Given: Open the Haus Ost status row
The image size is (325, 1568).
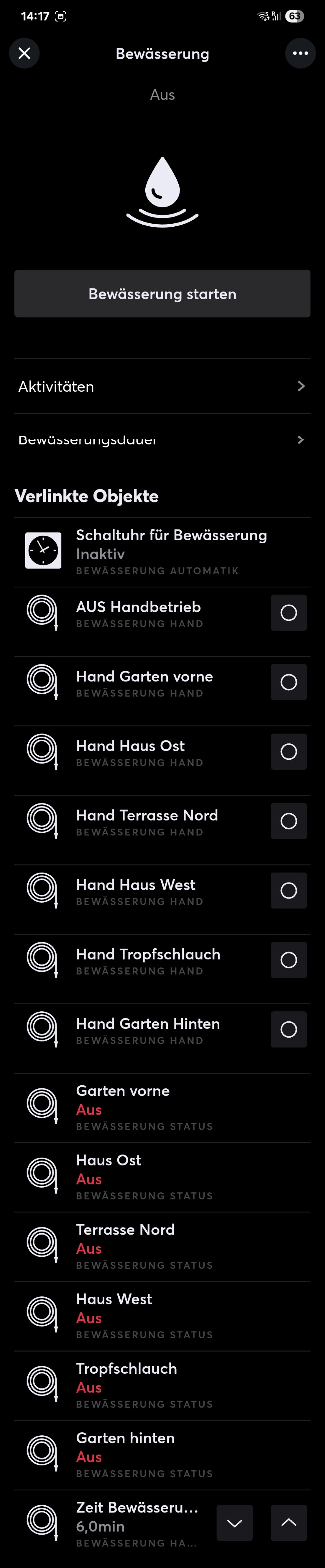Looking at the screenshot, I should [162, 1177].
